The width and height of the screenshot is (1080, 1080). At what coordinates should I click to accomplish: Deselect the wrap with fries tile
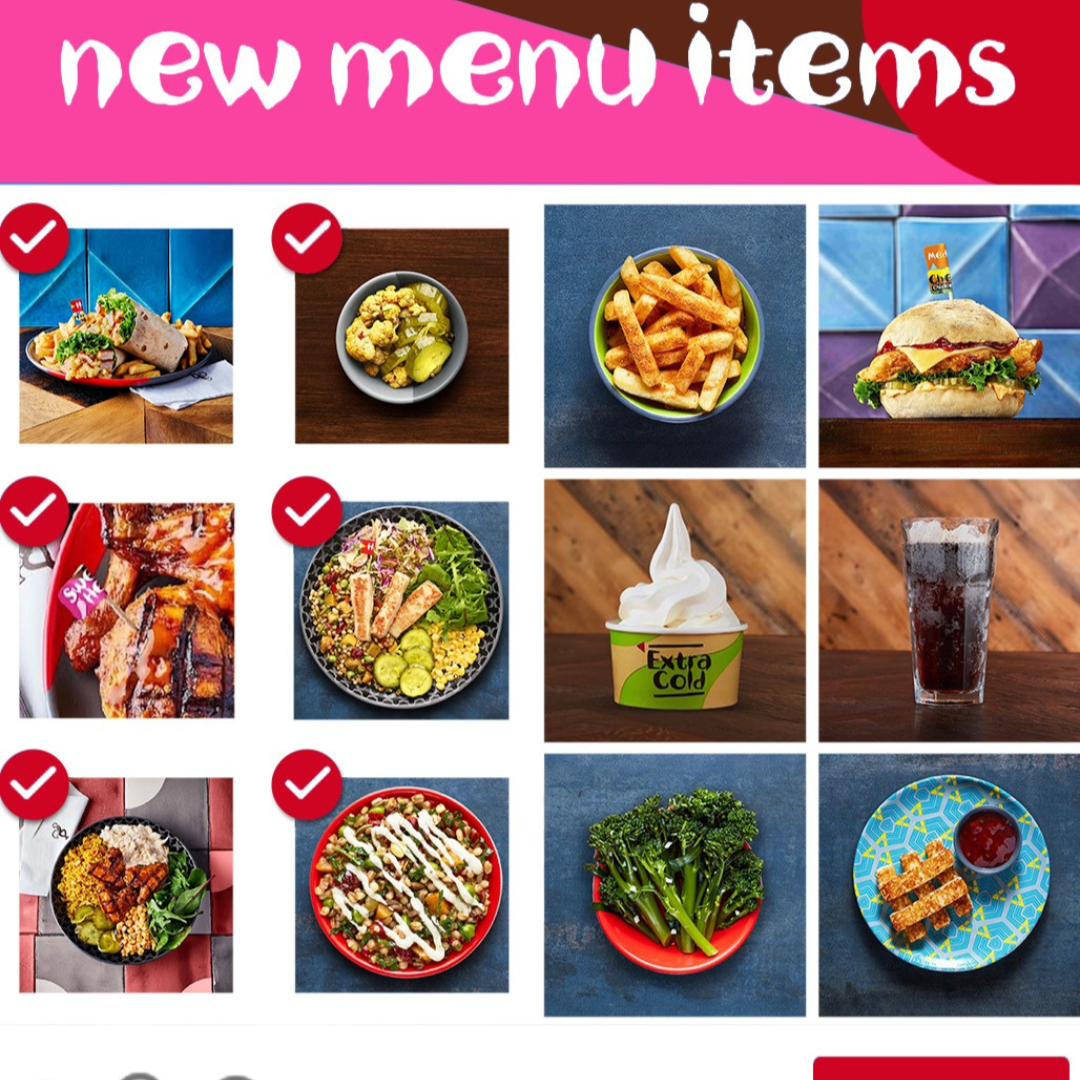126,335
